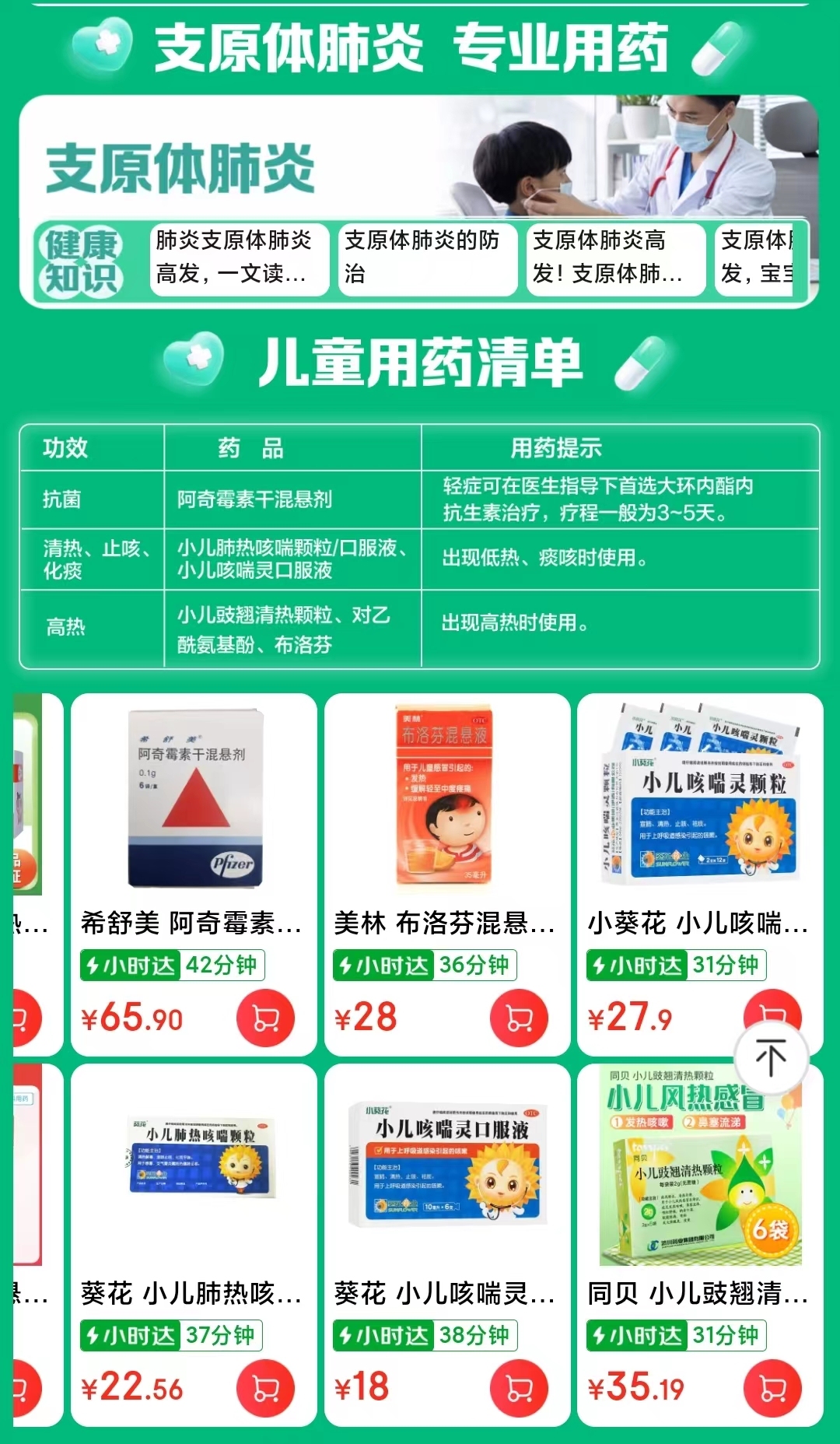Viewport: 840px width, 1444px height.
Task: Open article 支原体肺炎高发!支原体肺…
Action: tap(615, 258)
